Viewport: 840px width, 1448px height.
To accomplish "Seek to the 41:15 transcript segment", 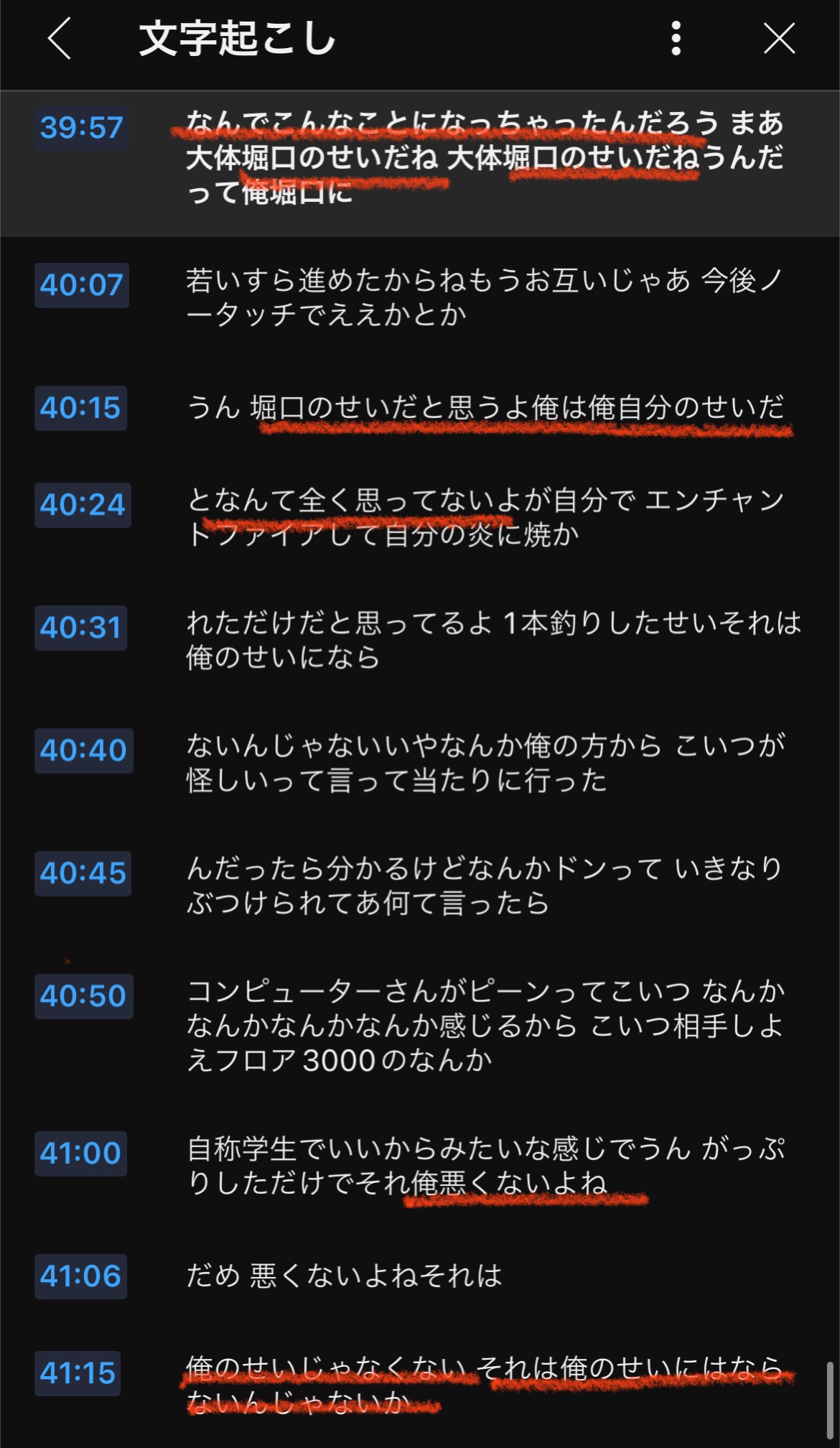I will click(78, 1373).
